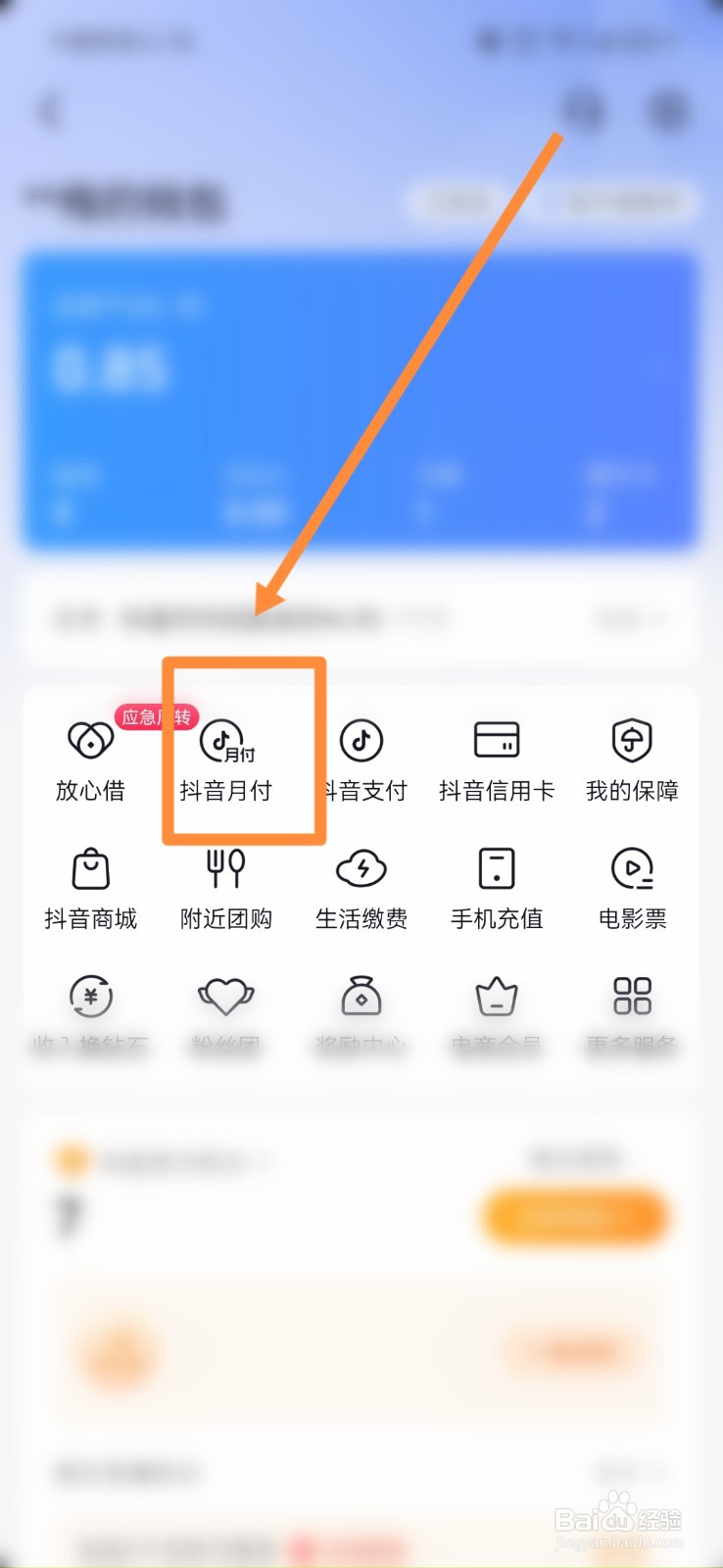Open the 我的保障 protection shield icon
This screenshot has width=723, height=1568.
pos(631,755)
